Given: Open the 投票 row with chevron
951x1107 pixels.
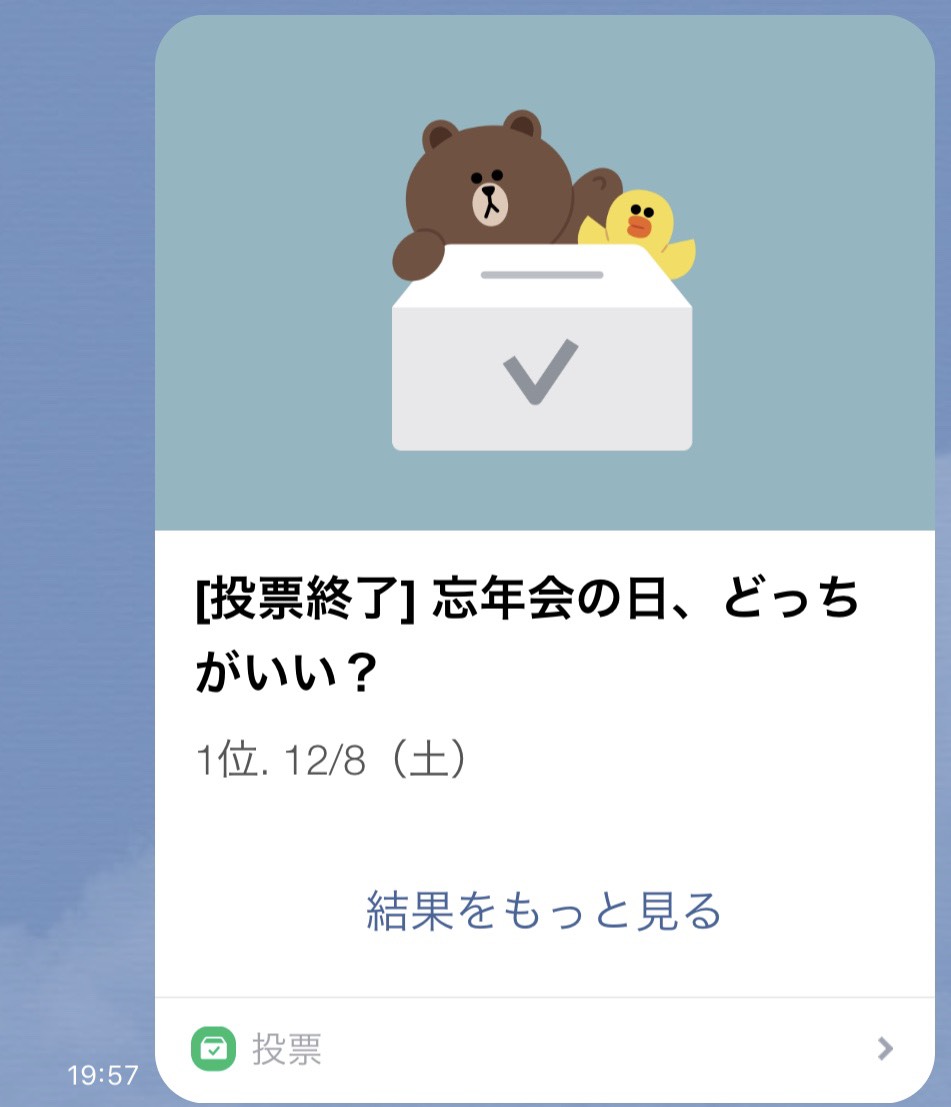Looking at the screenshot, I should (x=544, y=1049).
